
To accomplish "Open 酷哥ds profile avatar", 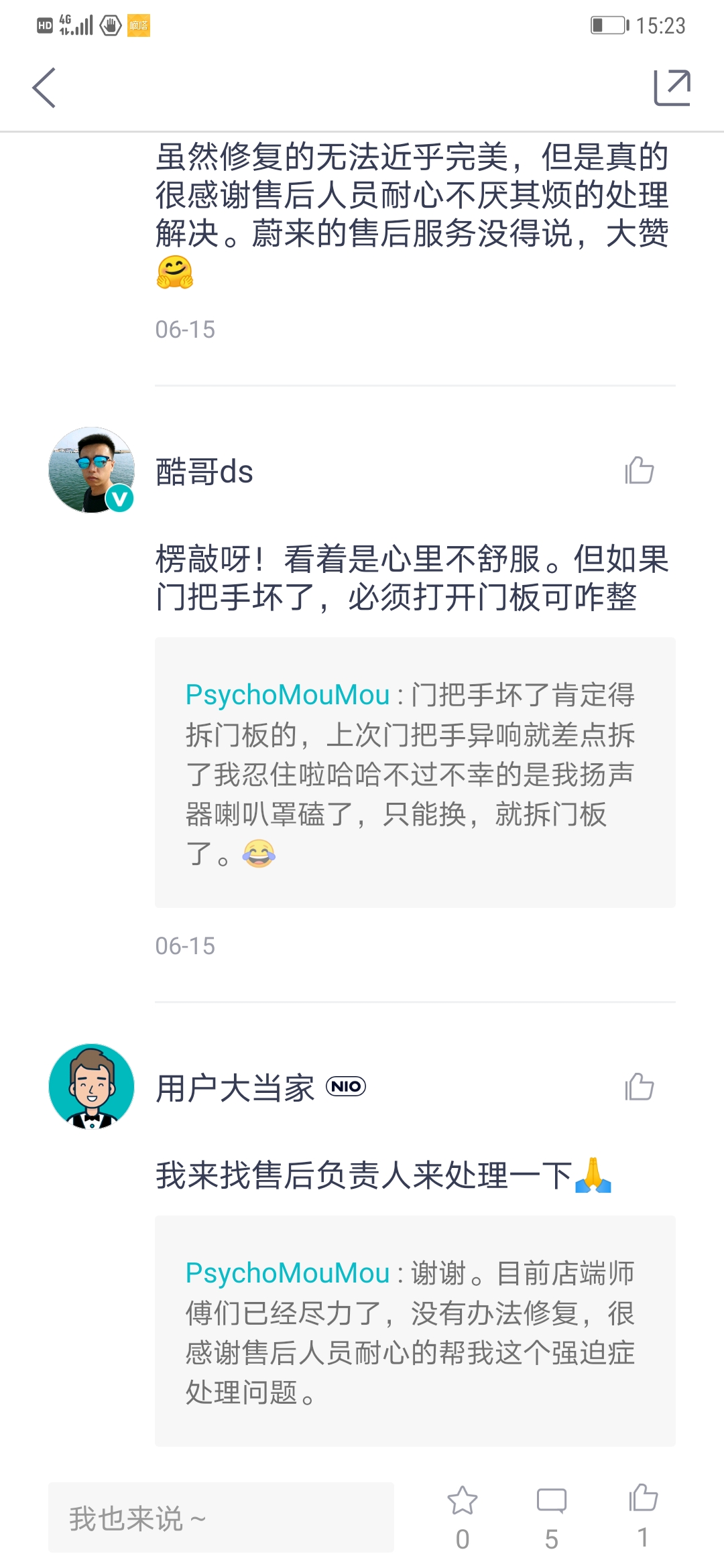I will click(x=92, y=470).
